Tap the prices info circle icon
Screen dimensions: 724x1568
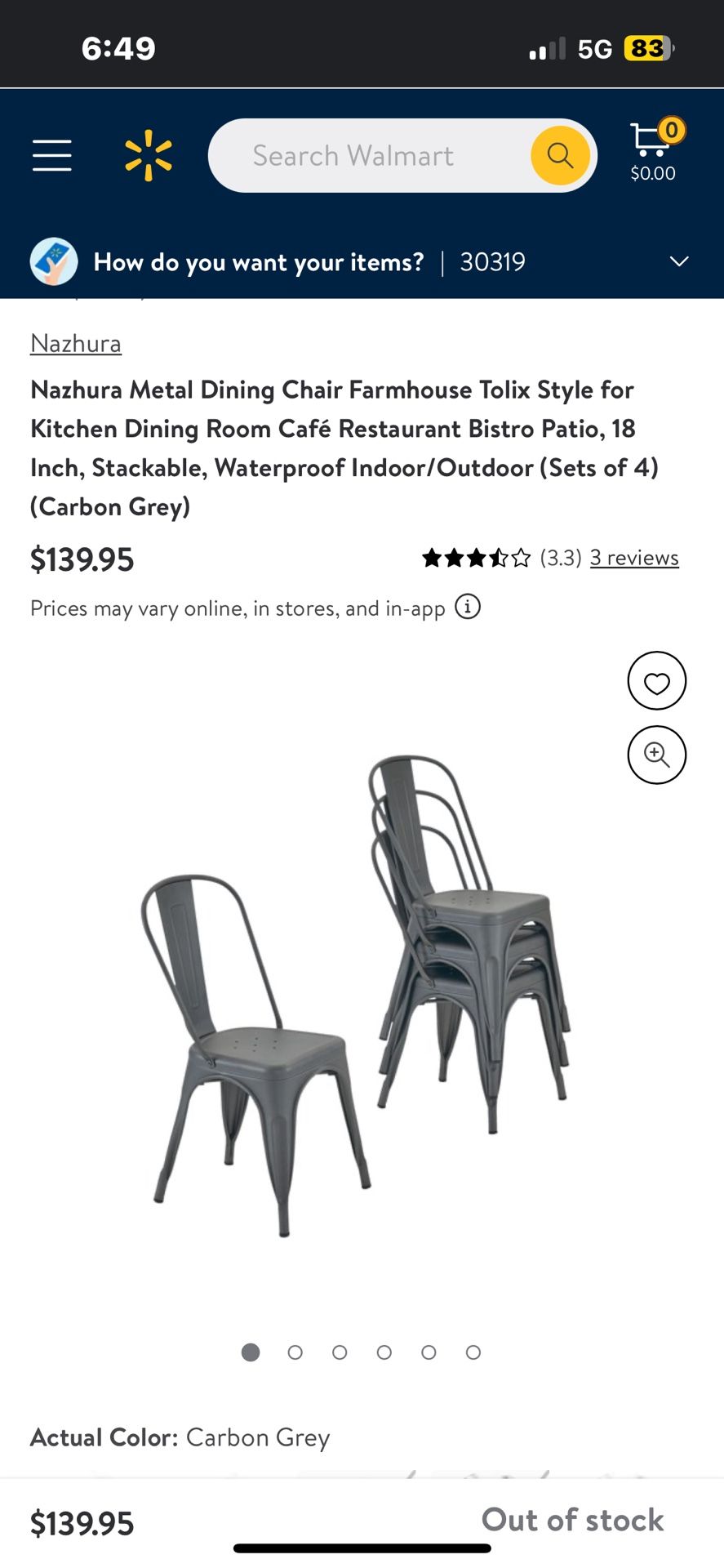[467, 607]
